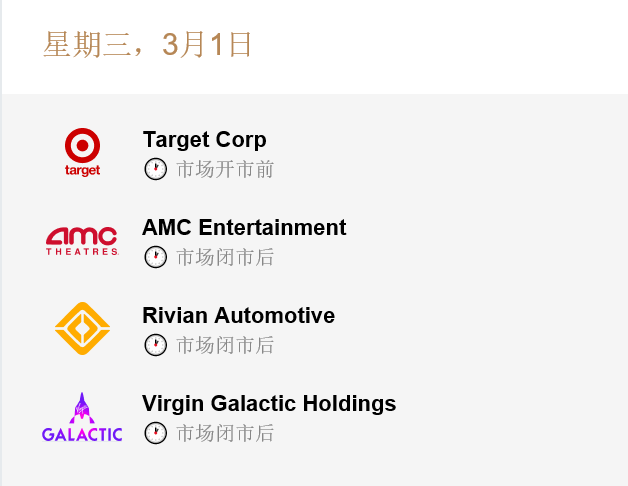Screen dimensions: 628x486
Task: Select the AMC Entertainment row
Action: click(244, 228)
